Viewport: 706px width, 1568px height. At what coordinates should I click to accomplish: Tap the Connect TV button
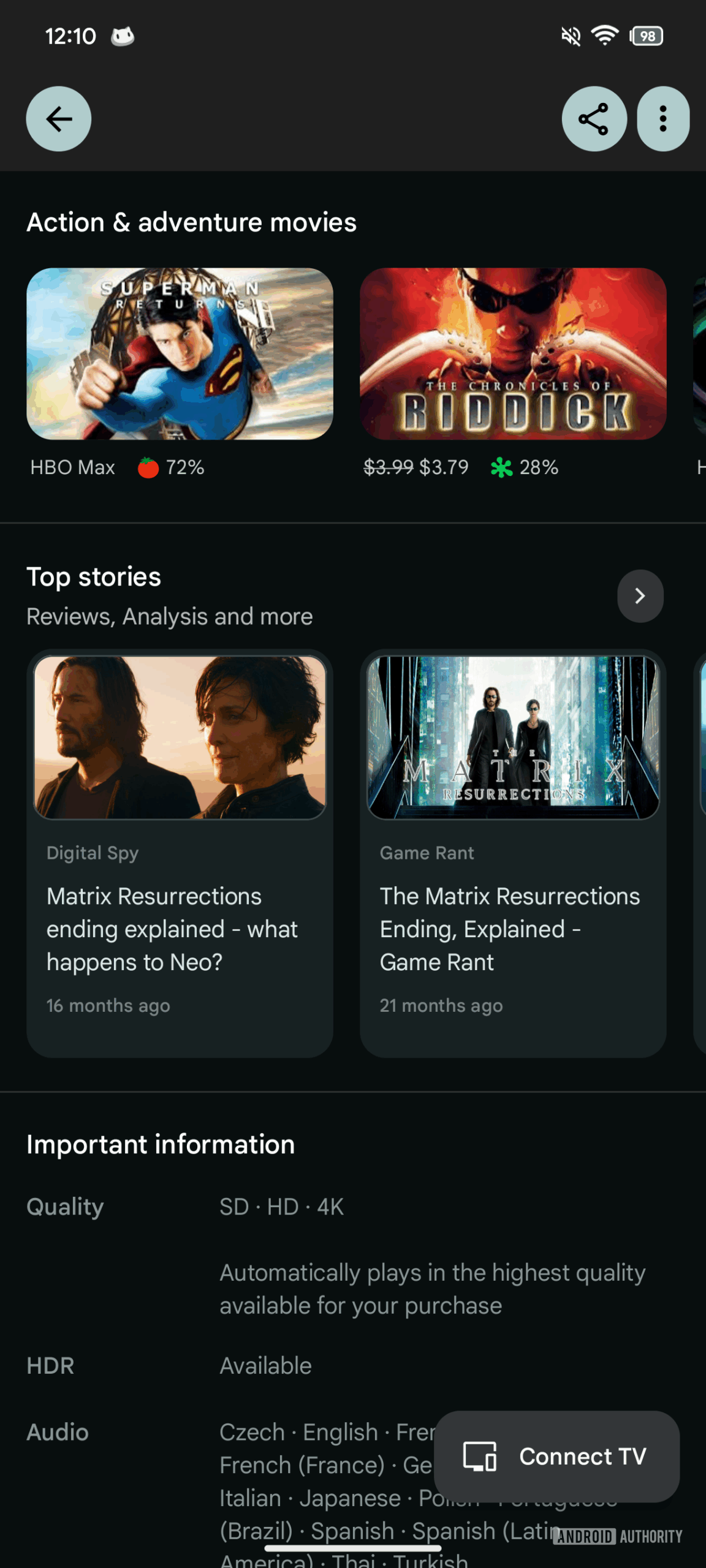tap(556, 1456)
